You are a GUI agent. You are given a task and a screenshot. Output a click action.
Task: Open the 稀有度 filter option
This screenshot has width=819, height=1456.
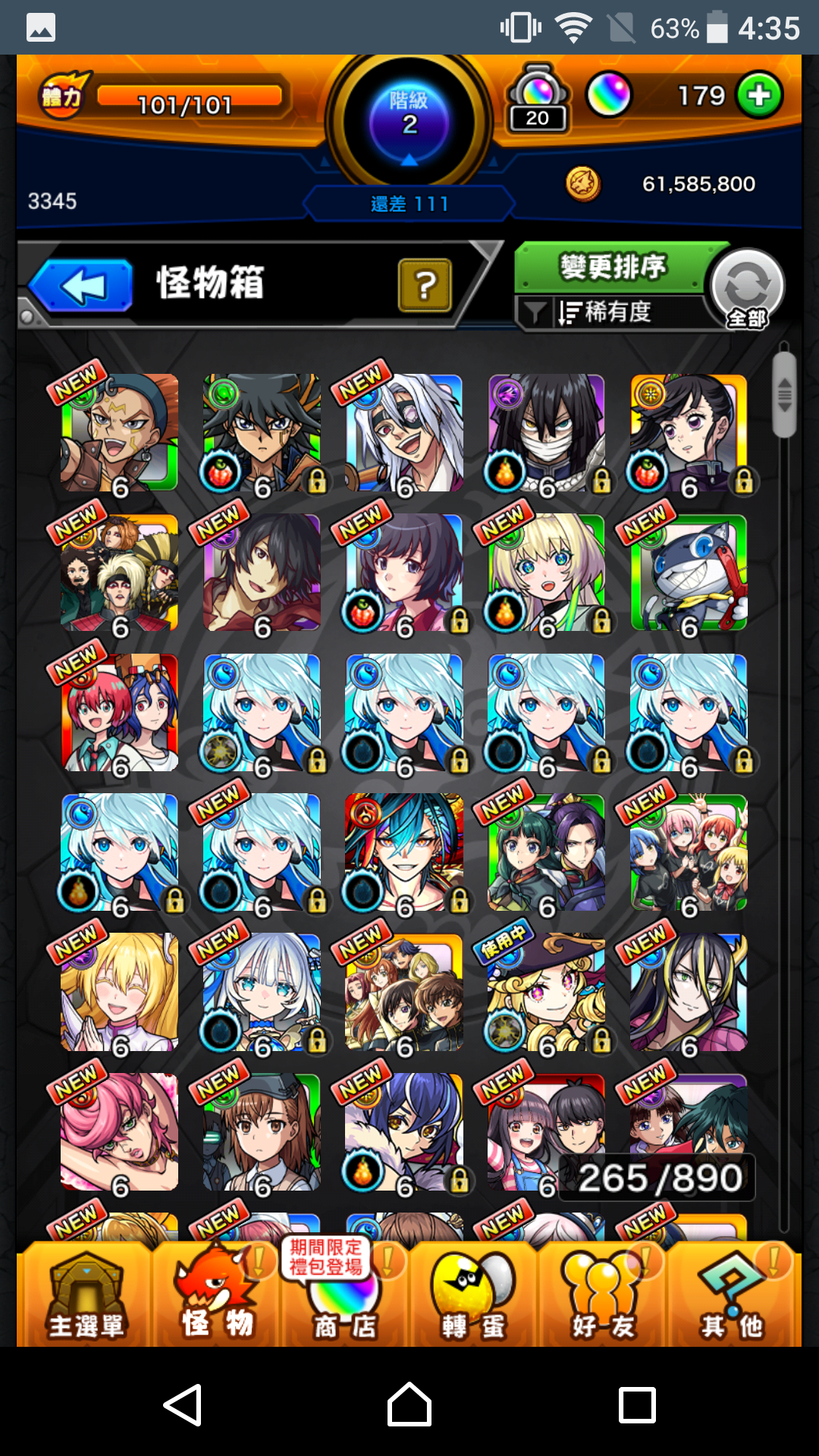click(607, 312)
